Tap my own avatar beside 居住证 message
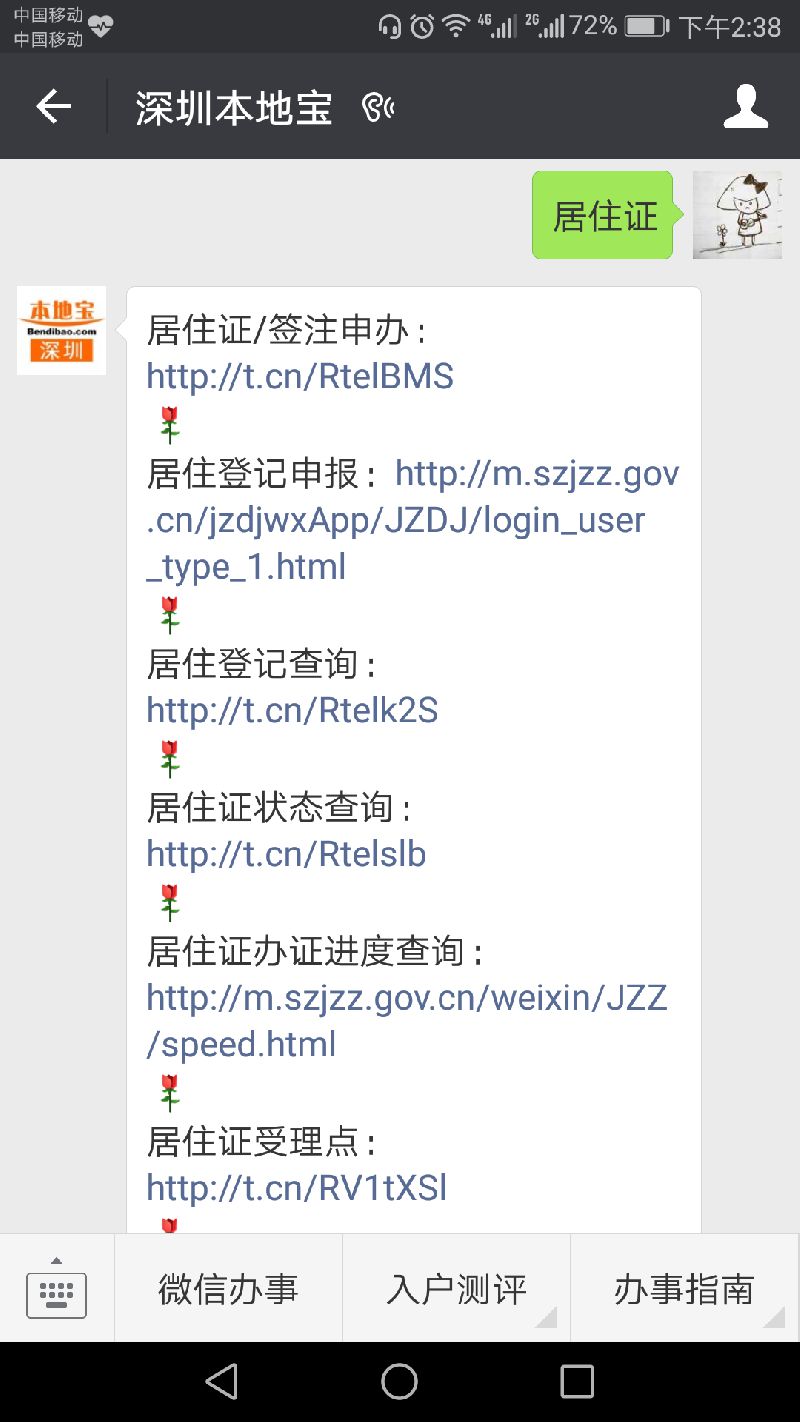Viewport: 800px width, 1422px height. (x=737, y=215)
